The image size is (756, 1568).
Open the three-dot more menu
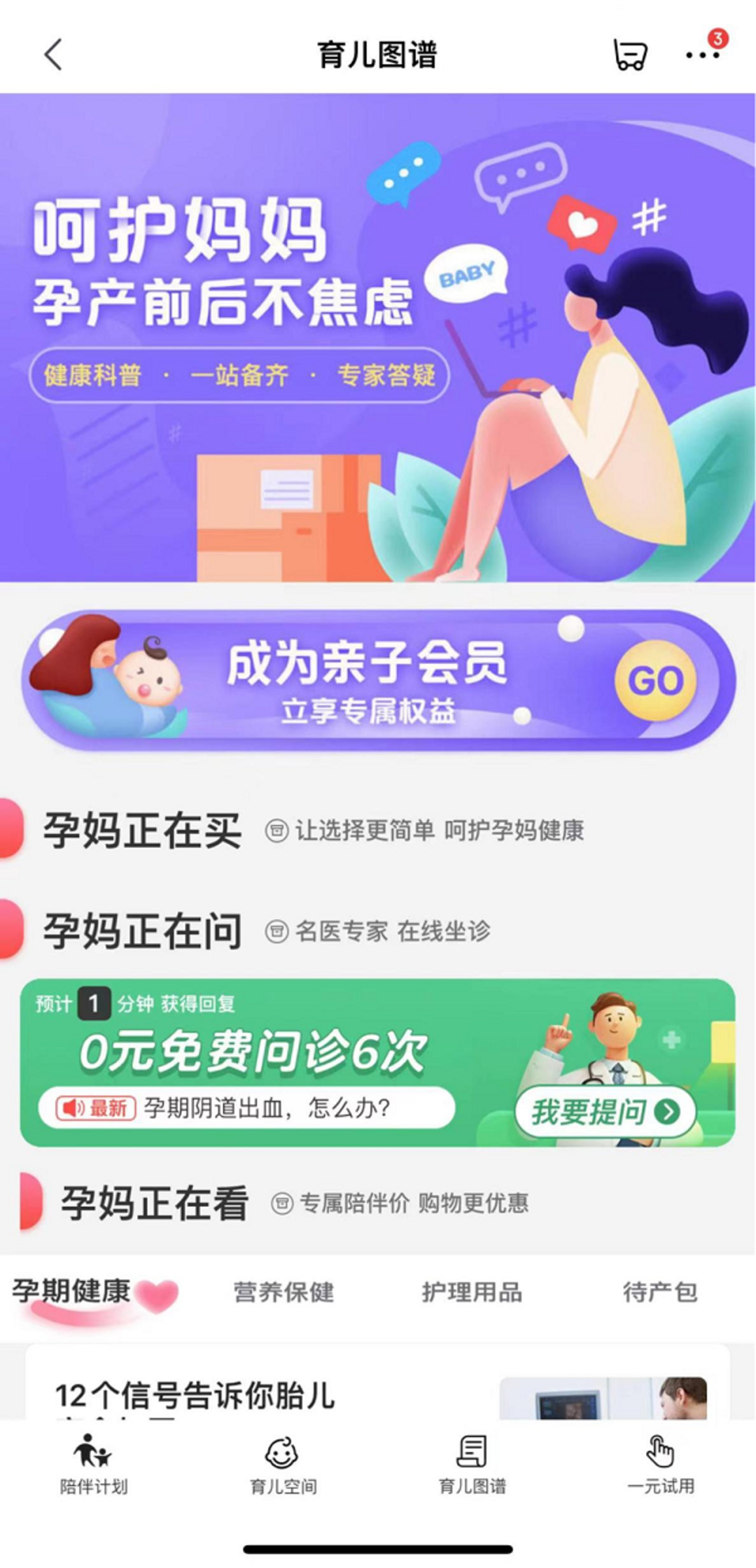pos(702,55)
